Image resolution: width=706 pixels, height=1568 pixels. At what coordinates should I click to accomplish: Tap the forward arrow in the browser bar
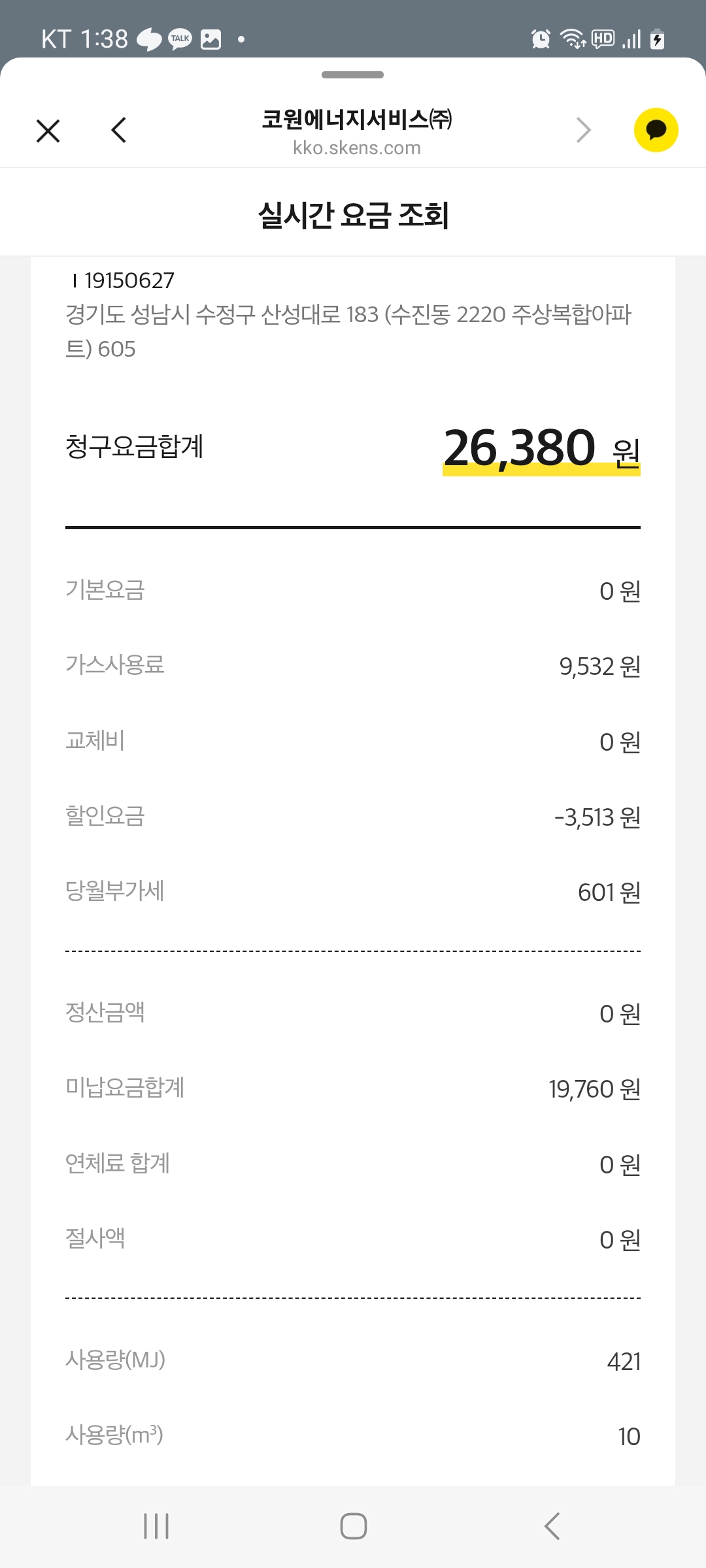click(x=583, y=130)
